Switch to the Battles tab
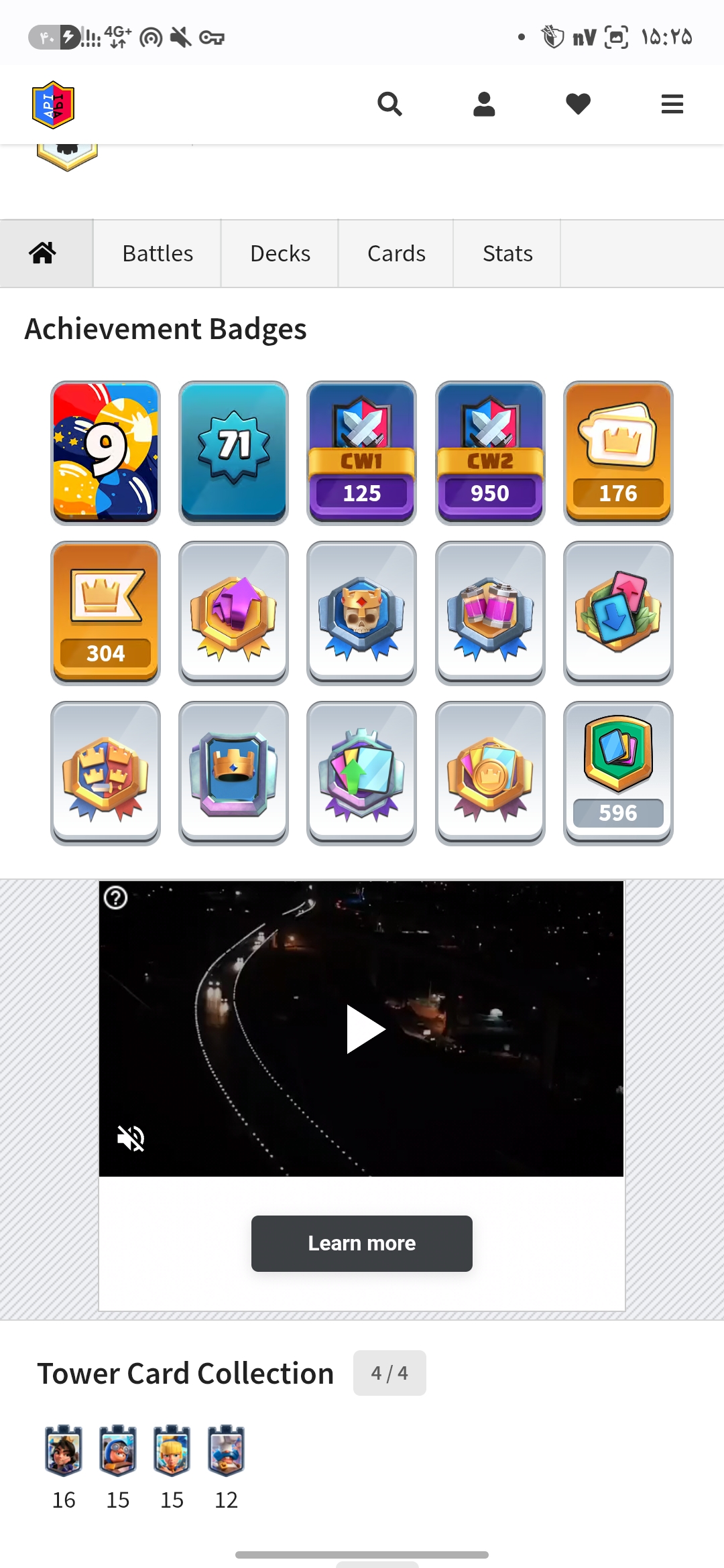Image resolution: width=724 pixels, height=1568 pixels. 158,253
